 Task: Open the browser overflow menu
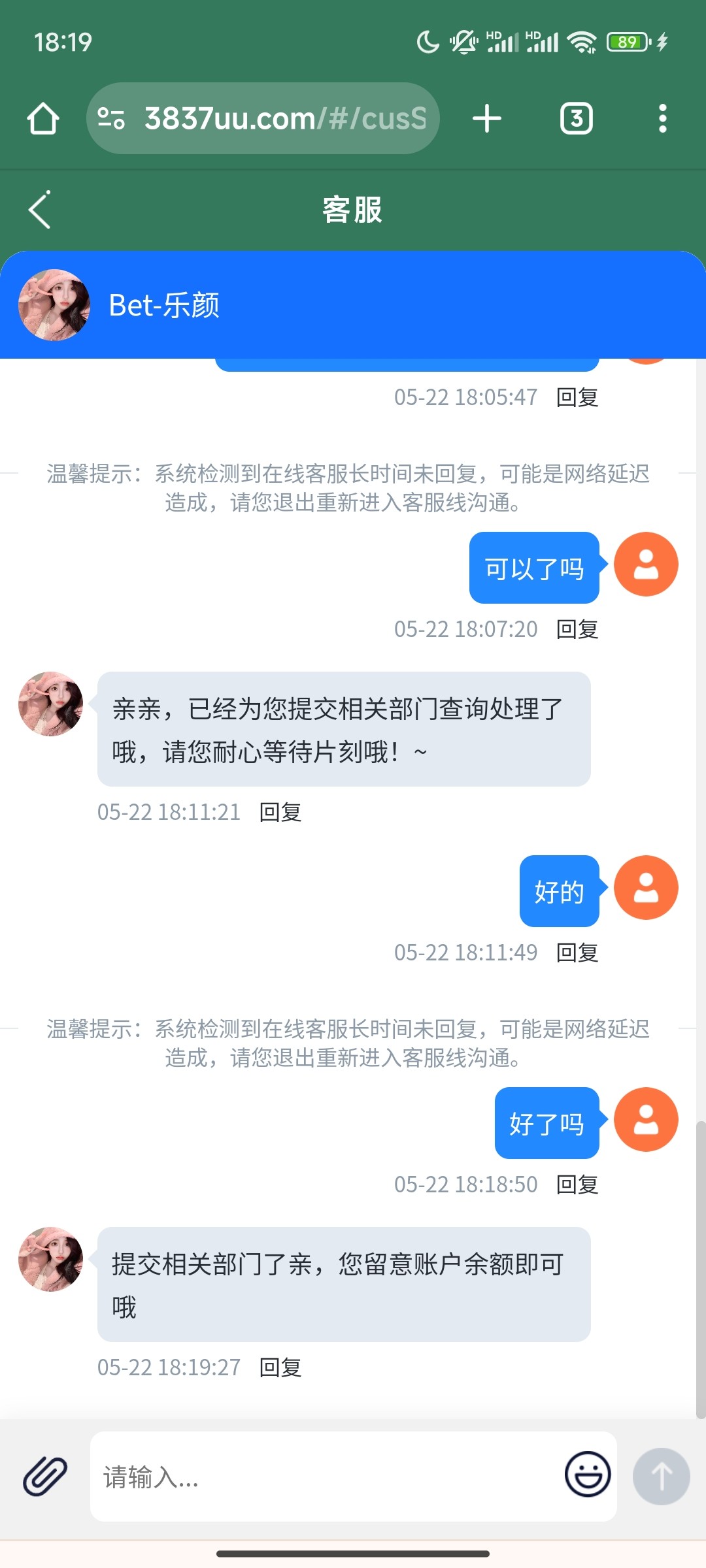click(x=662, y=119)
